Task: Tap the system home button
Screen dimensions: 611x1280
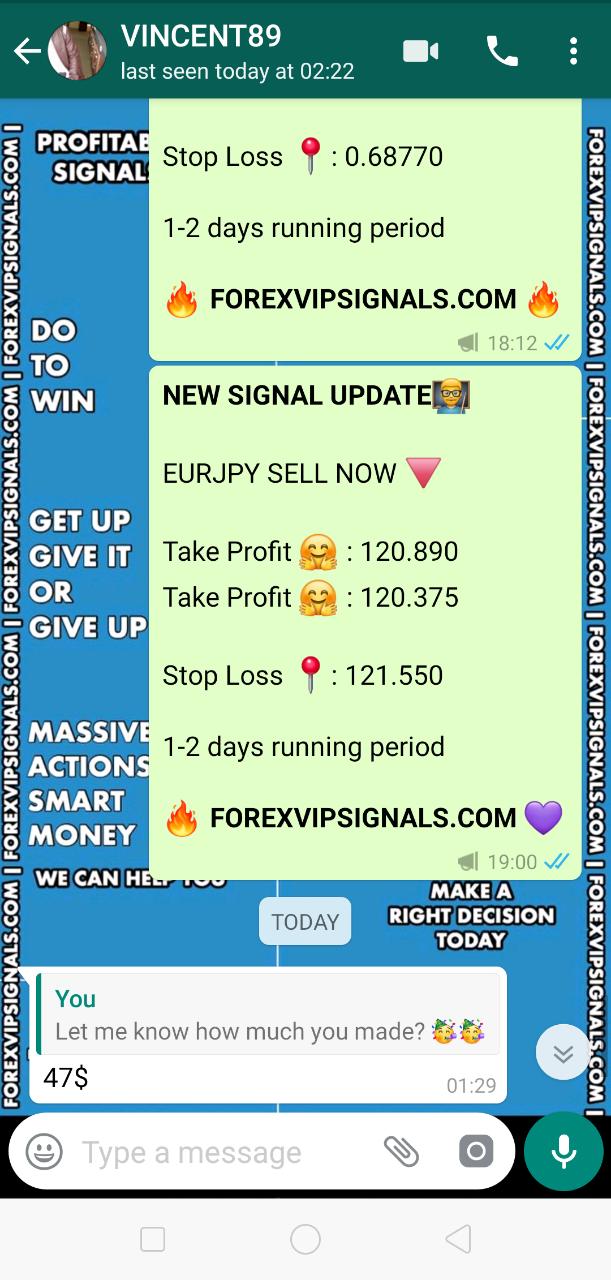Action: click(x=305, y=1240)
